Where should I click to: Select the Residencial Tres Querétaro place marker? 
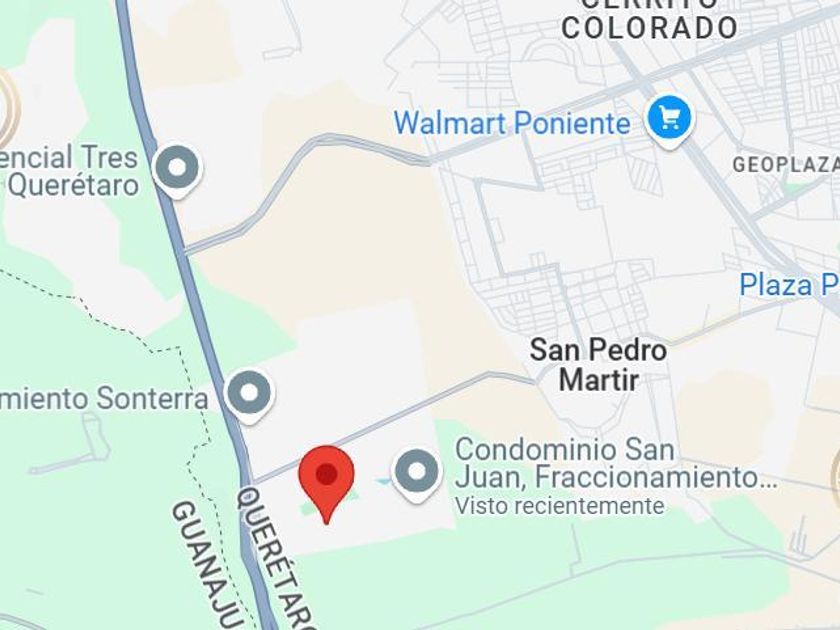pyautogui.click(x=177, y=169)
